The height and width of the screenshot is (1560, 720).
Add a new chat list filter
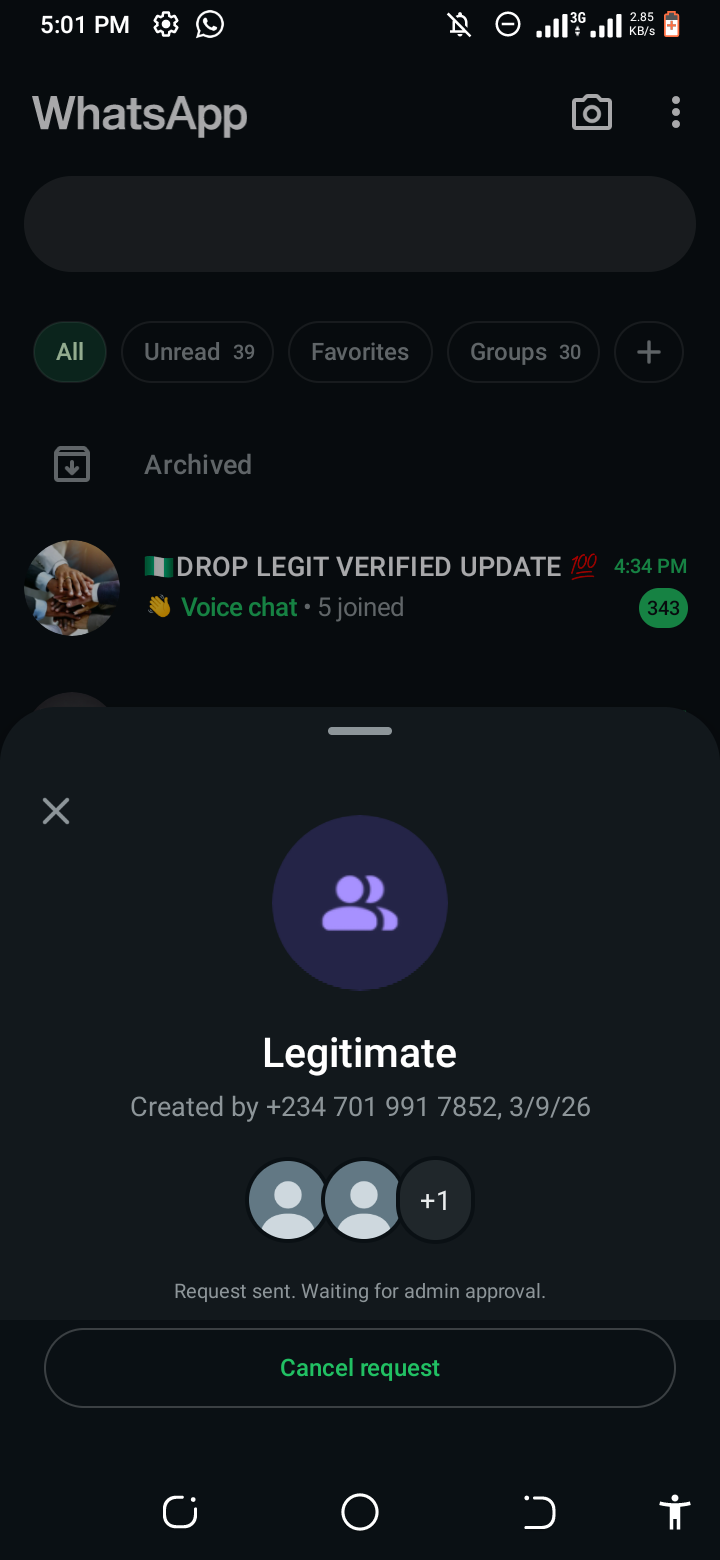pos(649,352)
